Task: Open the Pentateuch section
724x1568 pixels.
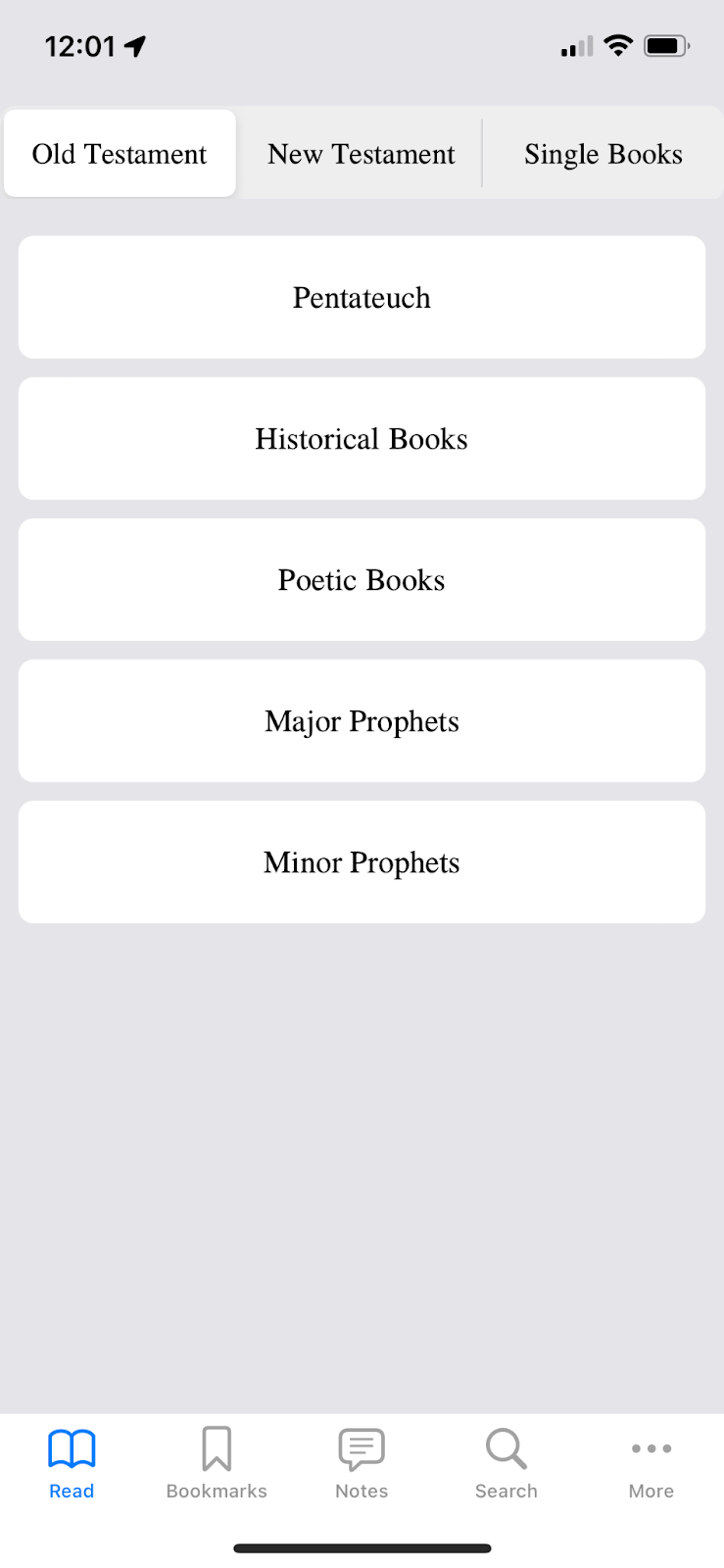Action: (362, 297)
